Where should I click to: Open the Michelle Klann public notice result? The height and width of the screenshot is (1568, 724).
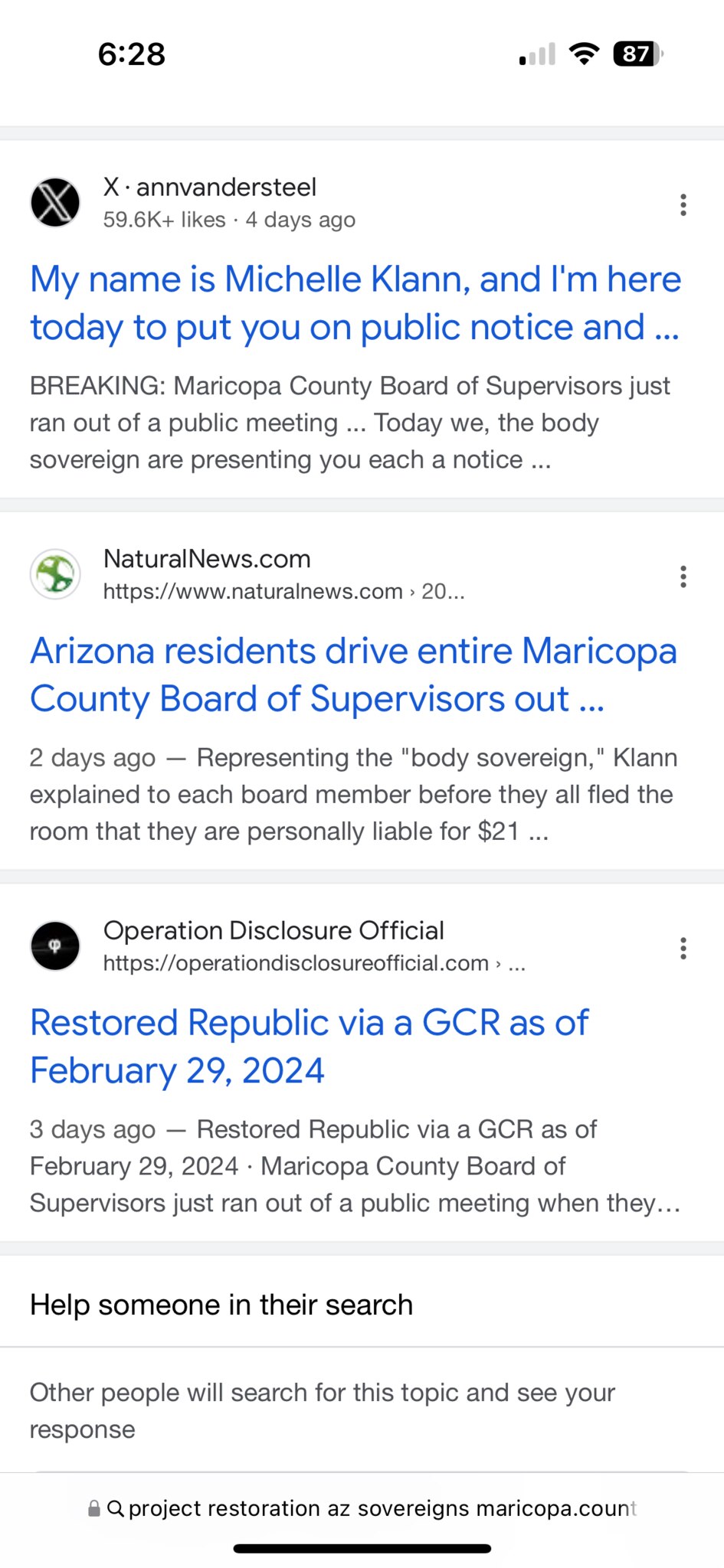355,302
